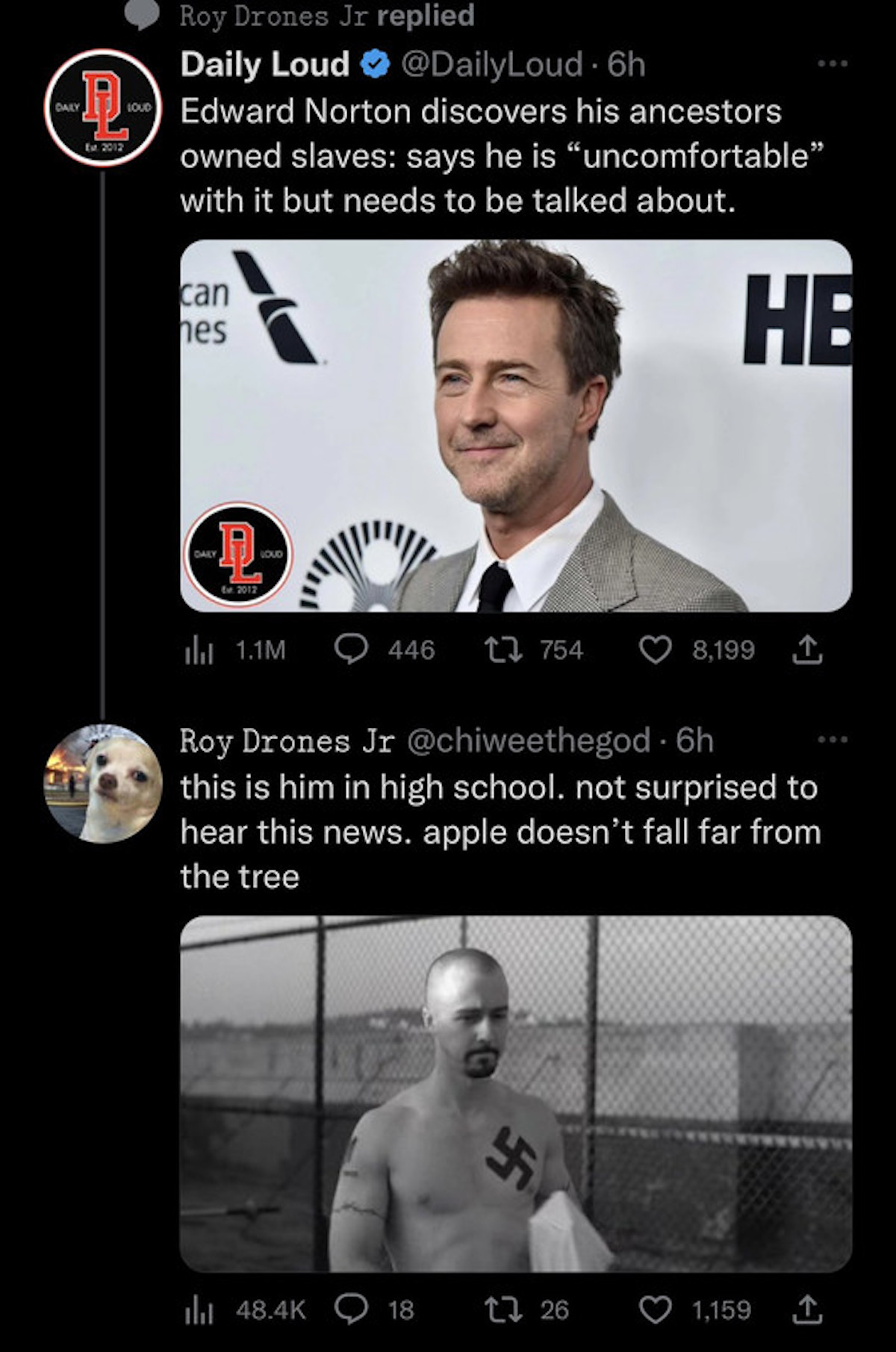Visit the @chiweethegod account name link

(x=528, y=741)
